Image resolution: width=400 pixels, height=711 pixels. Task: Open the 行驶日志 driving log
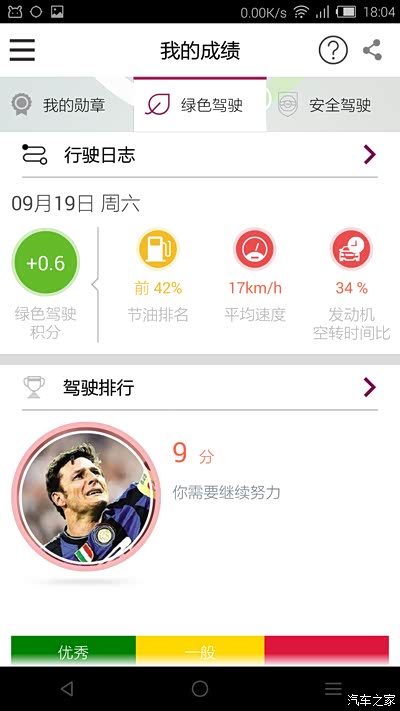coord(200,155)
